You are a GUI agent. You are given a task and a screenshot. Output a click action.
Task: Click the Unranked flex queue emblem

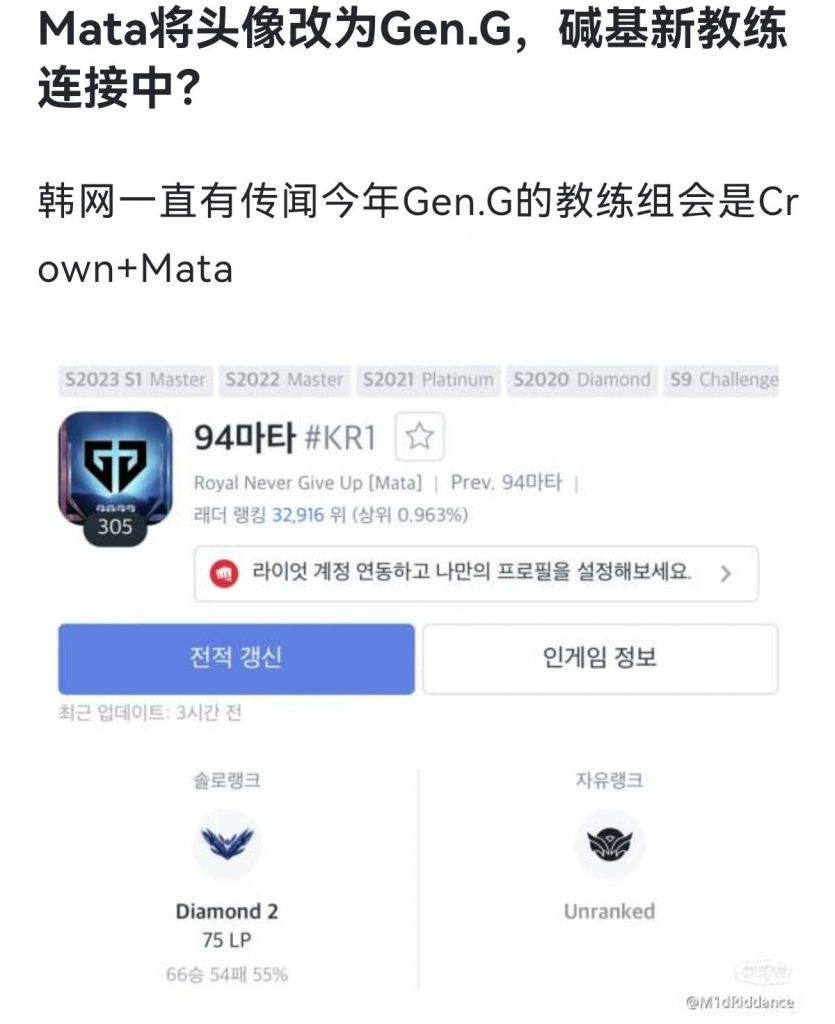[608, 845]
